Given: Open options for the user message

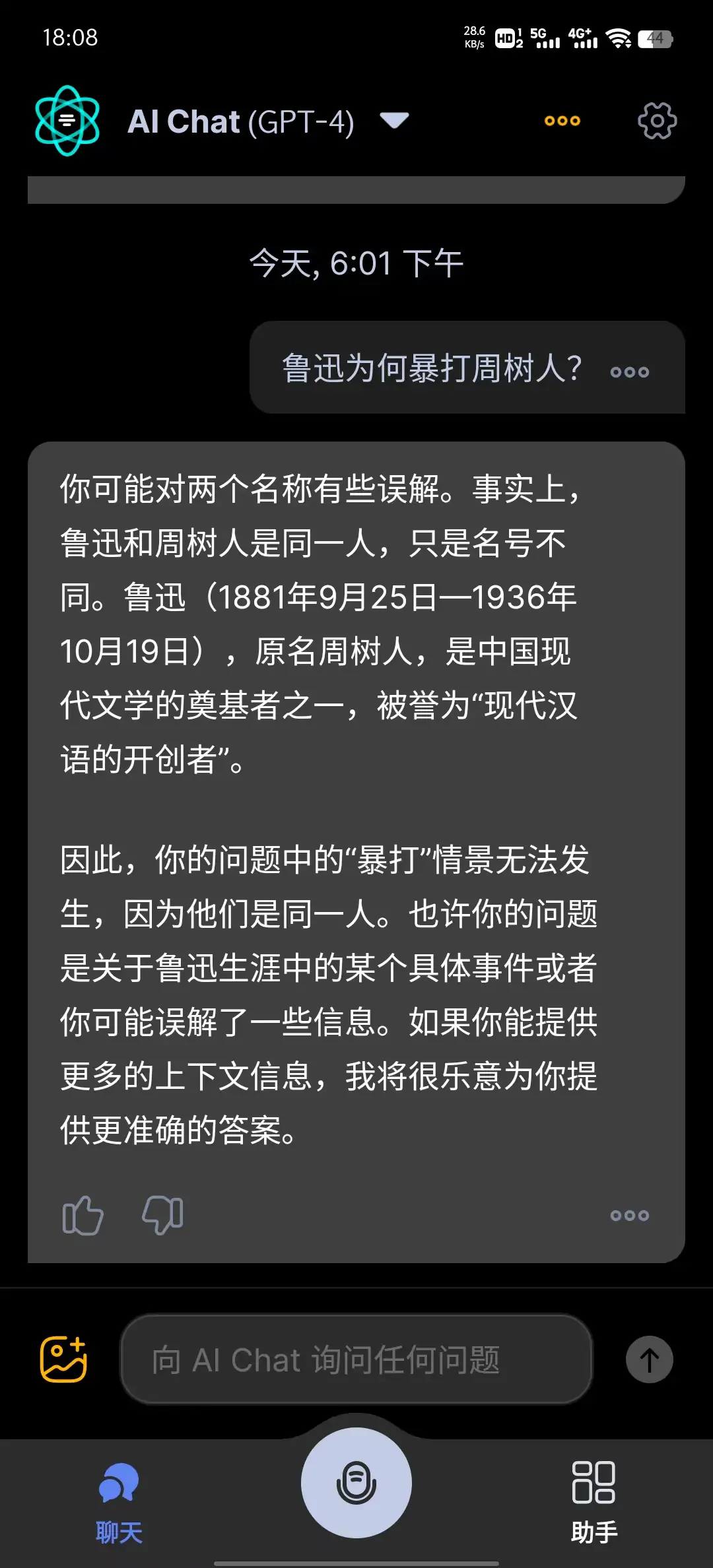Looking at the screenshot, I should tap(628, 372).
